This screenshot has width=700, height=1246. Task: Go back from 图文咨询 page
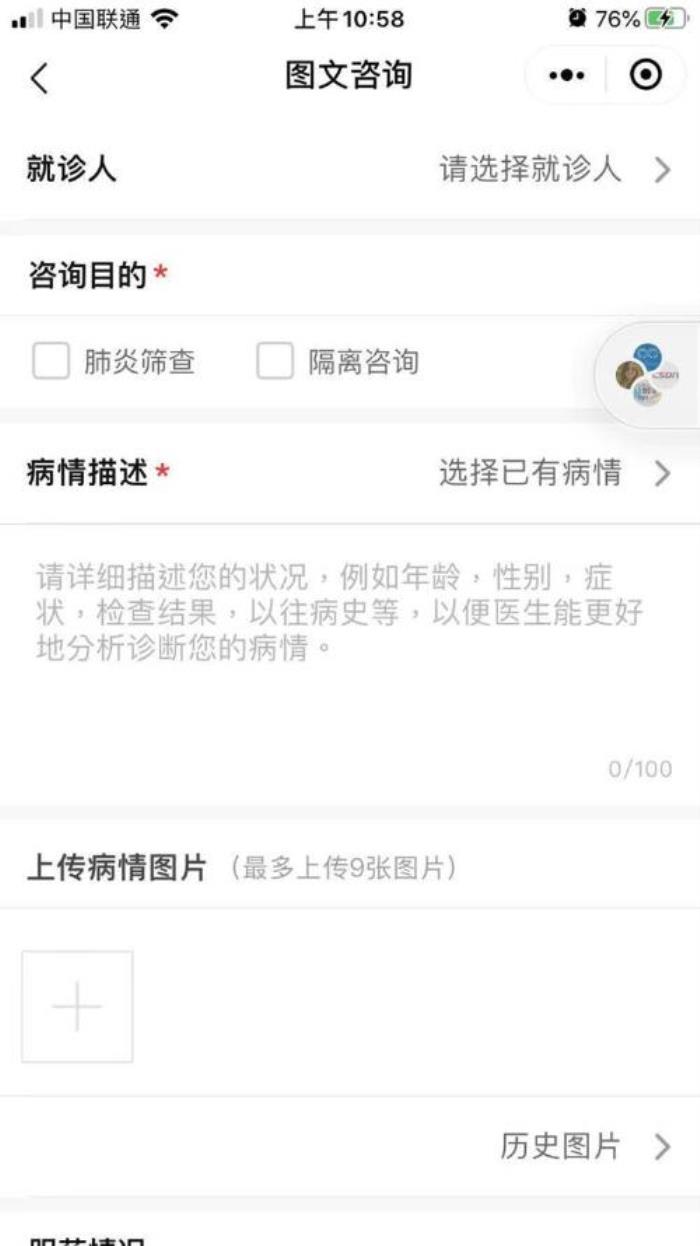(39, 77)
